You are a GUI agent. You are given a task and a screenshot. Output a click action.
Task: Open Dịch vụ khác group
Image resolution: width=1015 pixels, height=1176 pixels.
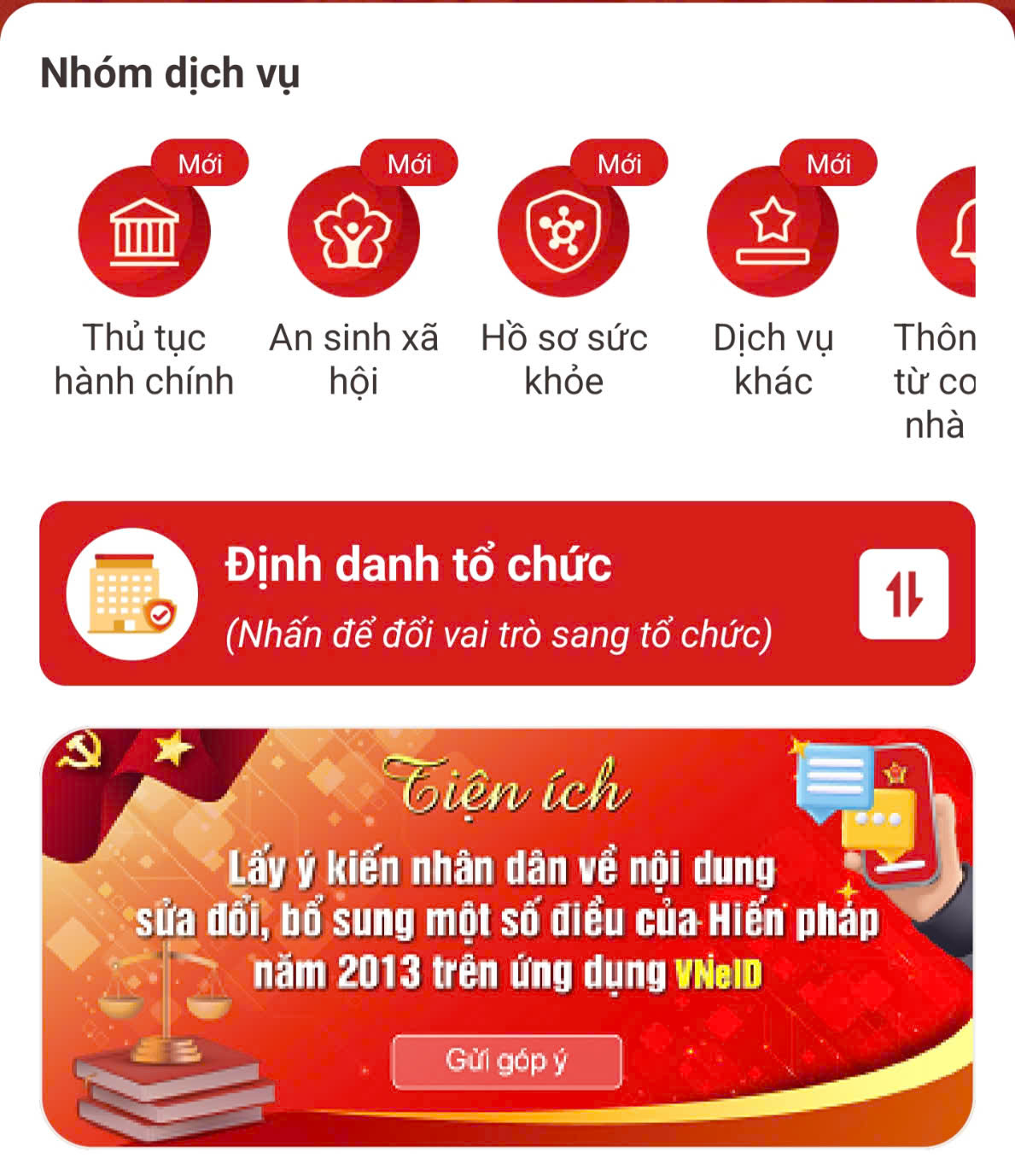point(773,232)
